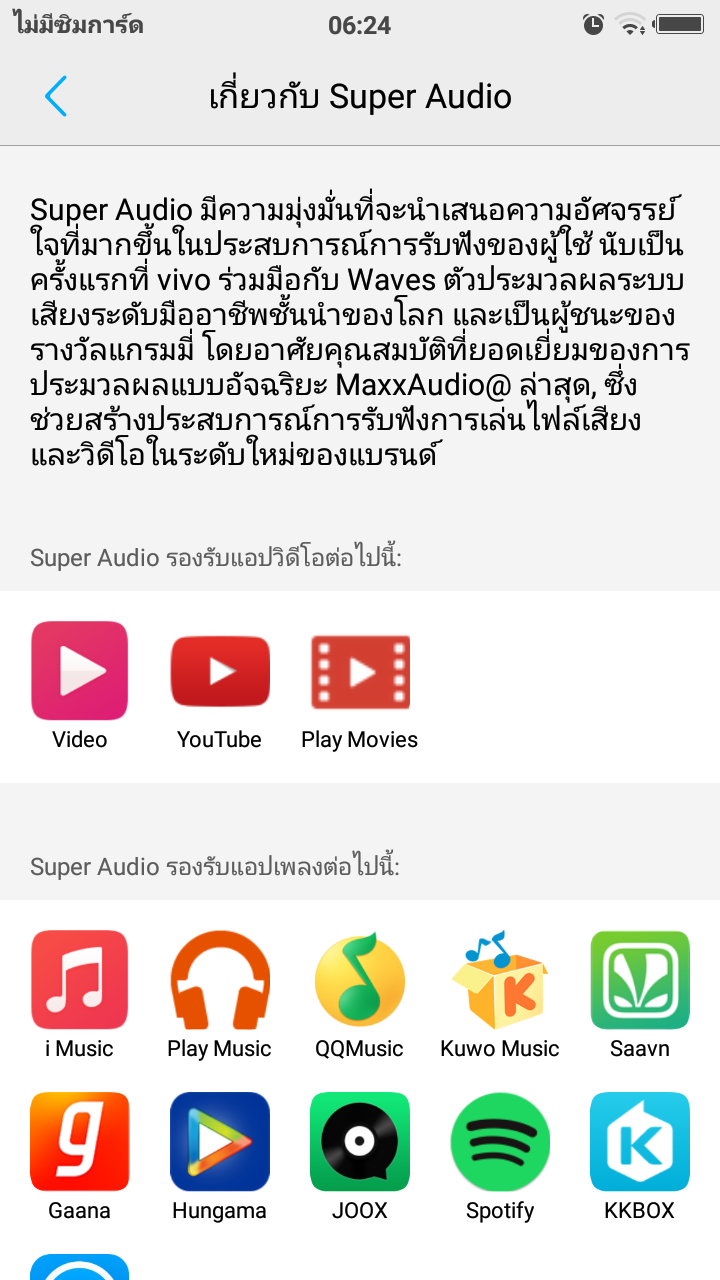Go back from the Super Audio page
The height and width of the screenshot is (1280, 720).
pos(56,96)
